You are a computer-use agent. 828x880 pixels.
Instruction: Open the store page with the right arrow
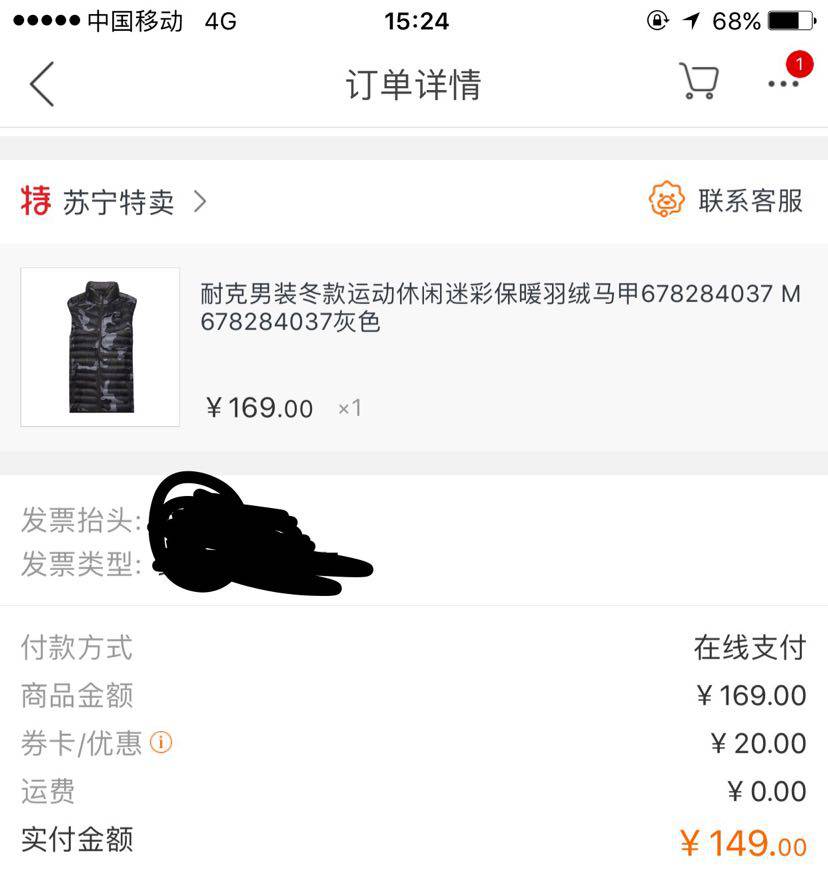[x=200, y=202]
